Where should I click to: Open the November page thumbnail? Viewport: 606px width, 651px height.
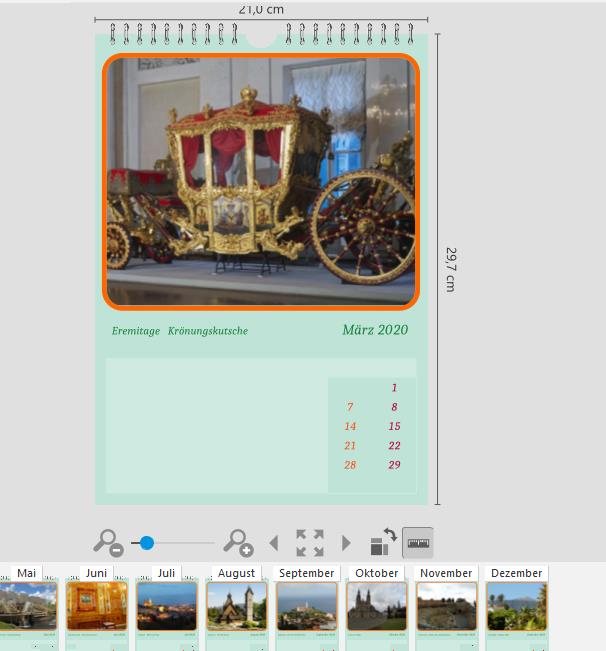(447, 606)
